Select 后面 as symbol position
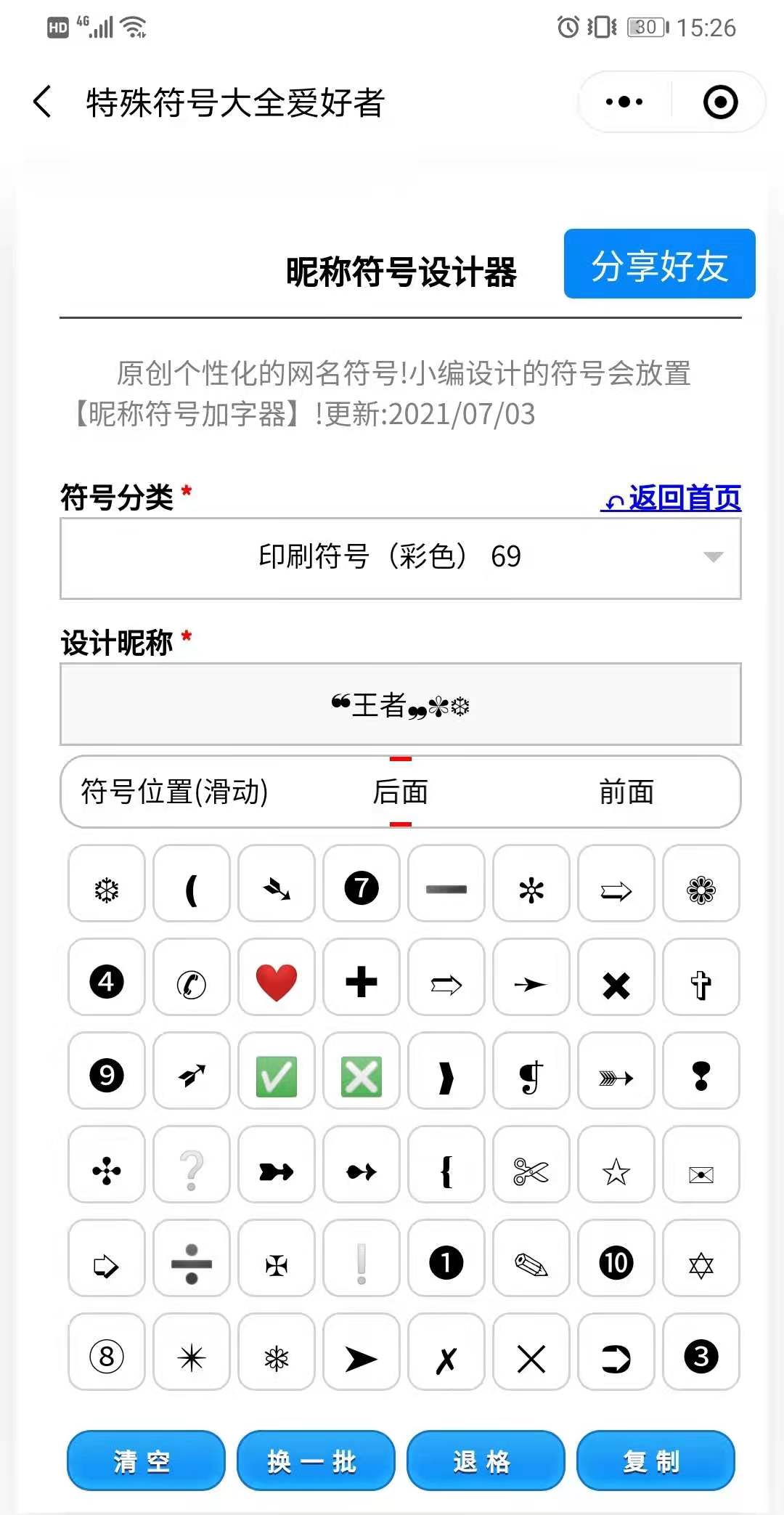This screenshot has width=784, height=1515. point(400,792)
